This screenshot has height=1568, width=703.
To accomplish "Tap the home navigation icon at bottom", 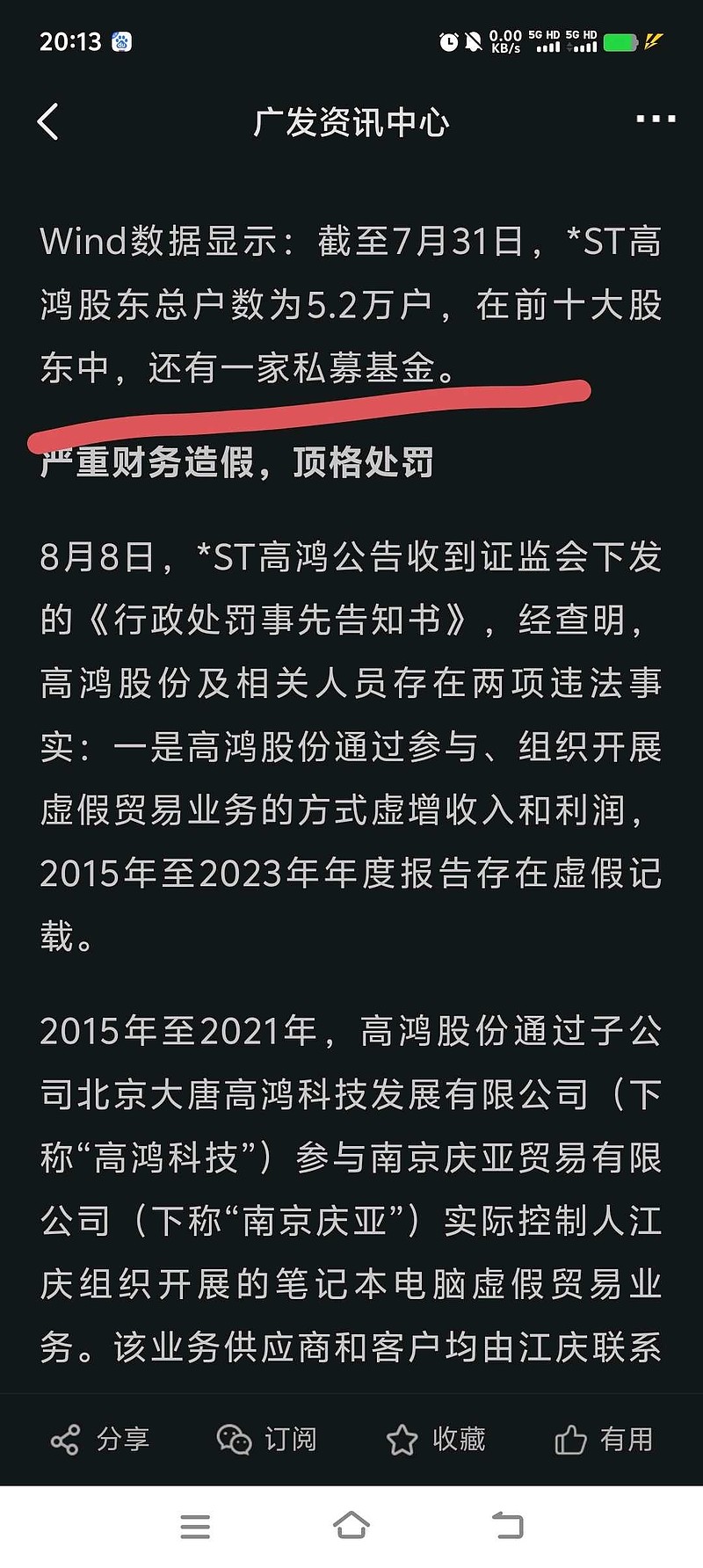I will (x=351, y=1523).
